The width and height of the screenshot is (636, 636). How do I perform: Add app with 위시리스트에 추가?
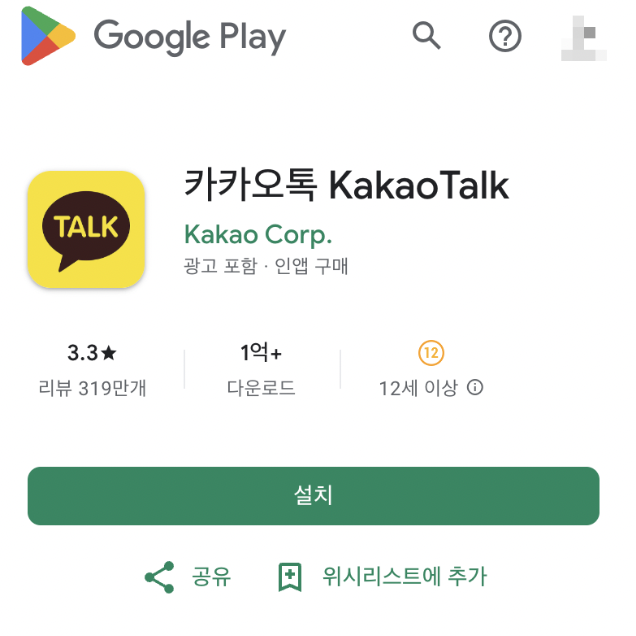(x=382, y=577)
